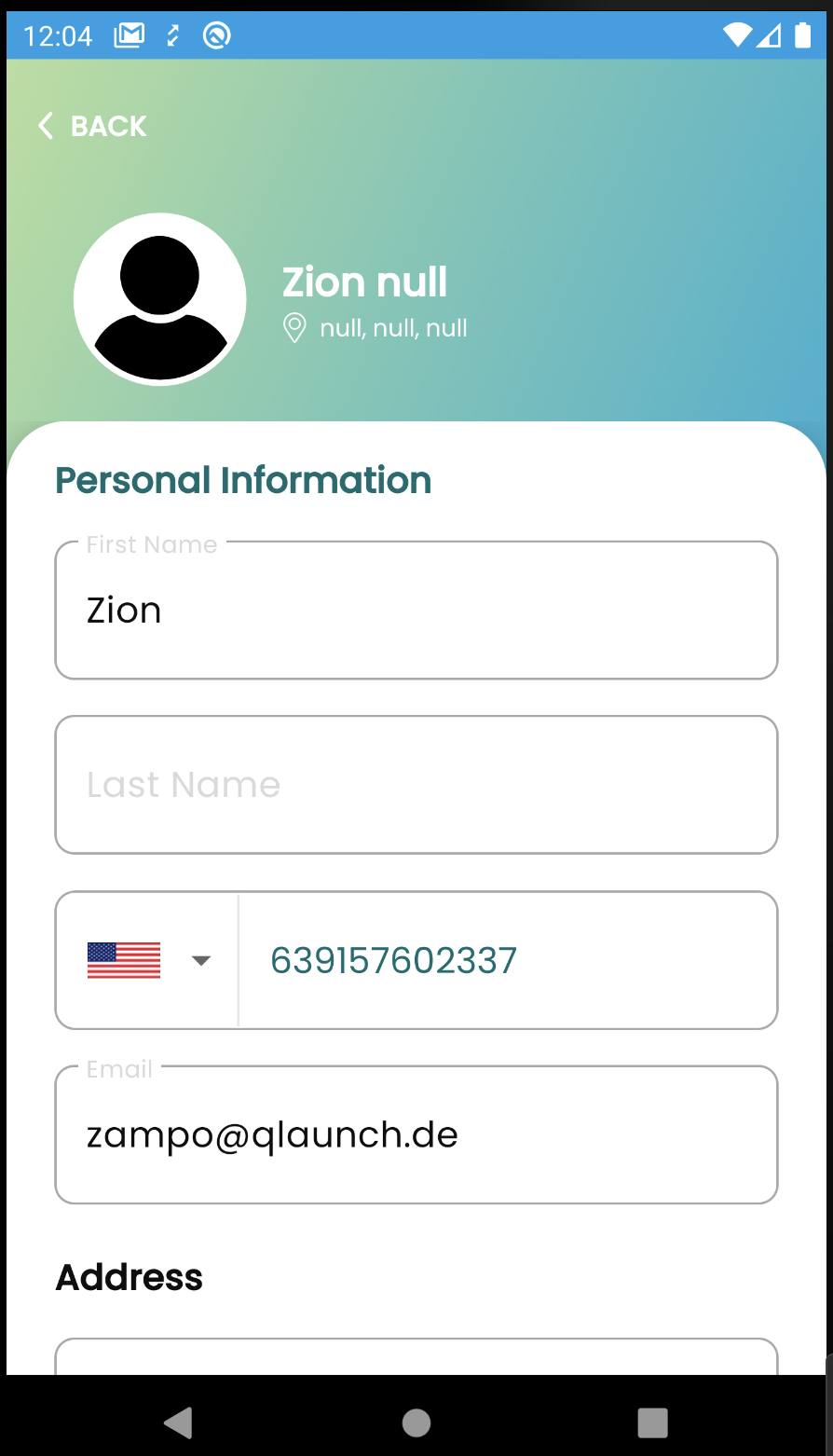Screen dimensions: 833x1456
Task: Edit the Email field
Action: [x=416, y=1135]
